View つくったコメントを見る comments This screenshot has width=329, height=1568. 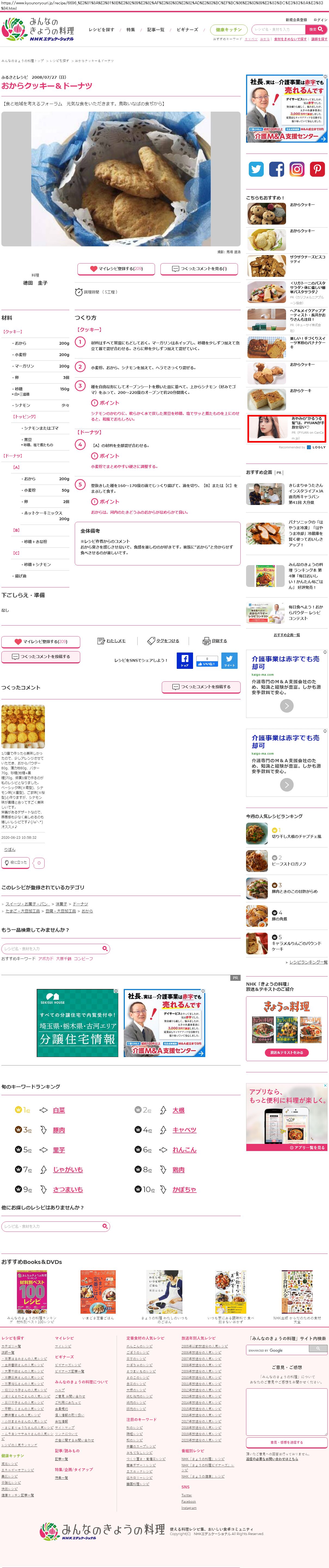click(x=199, y=268)
